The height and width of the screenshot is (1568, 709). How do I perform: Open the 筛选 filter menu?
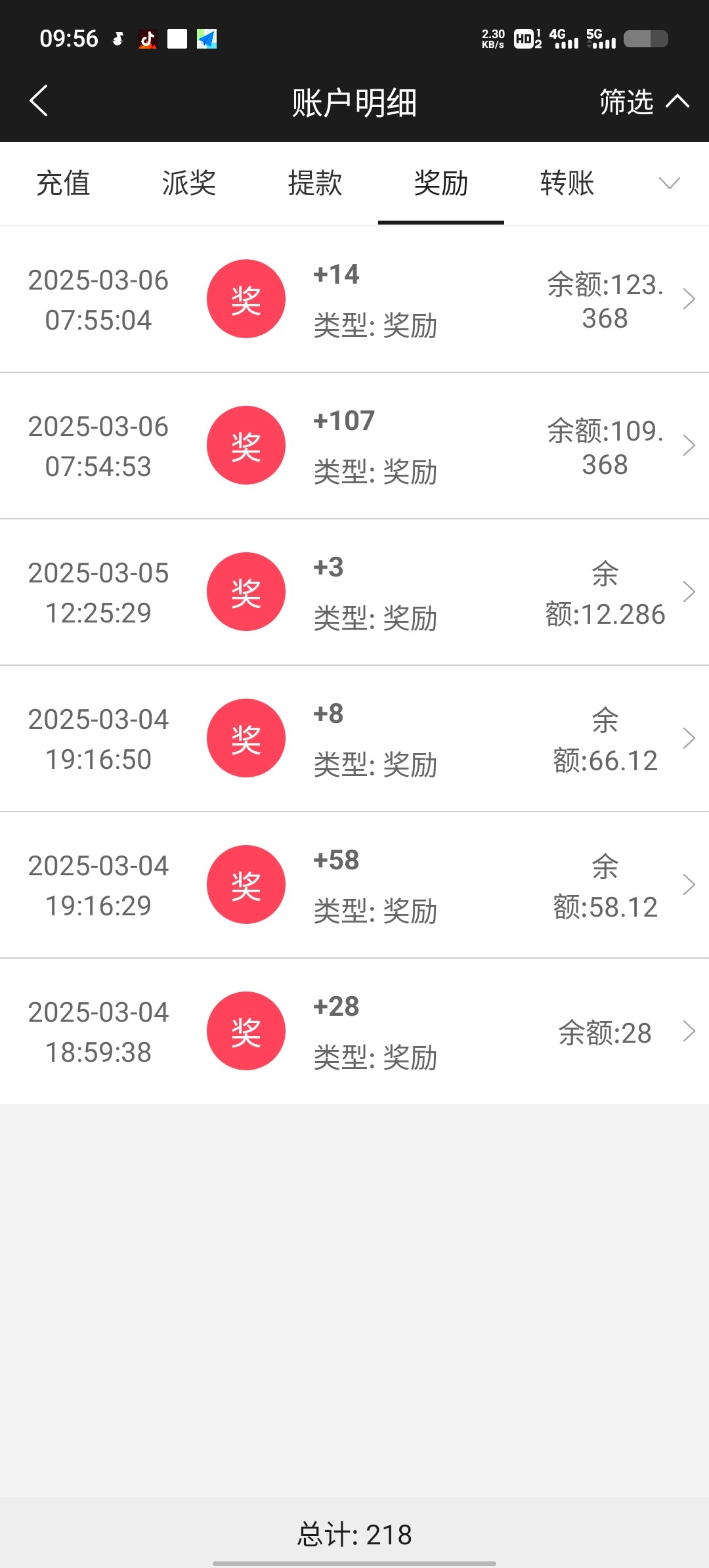pos(643,102)
